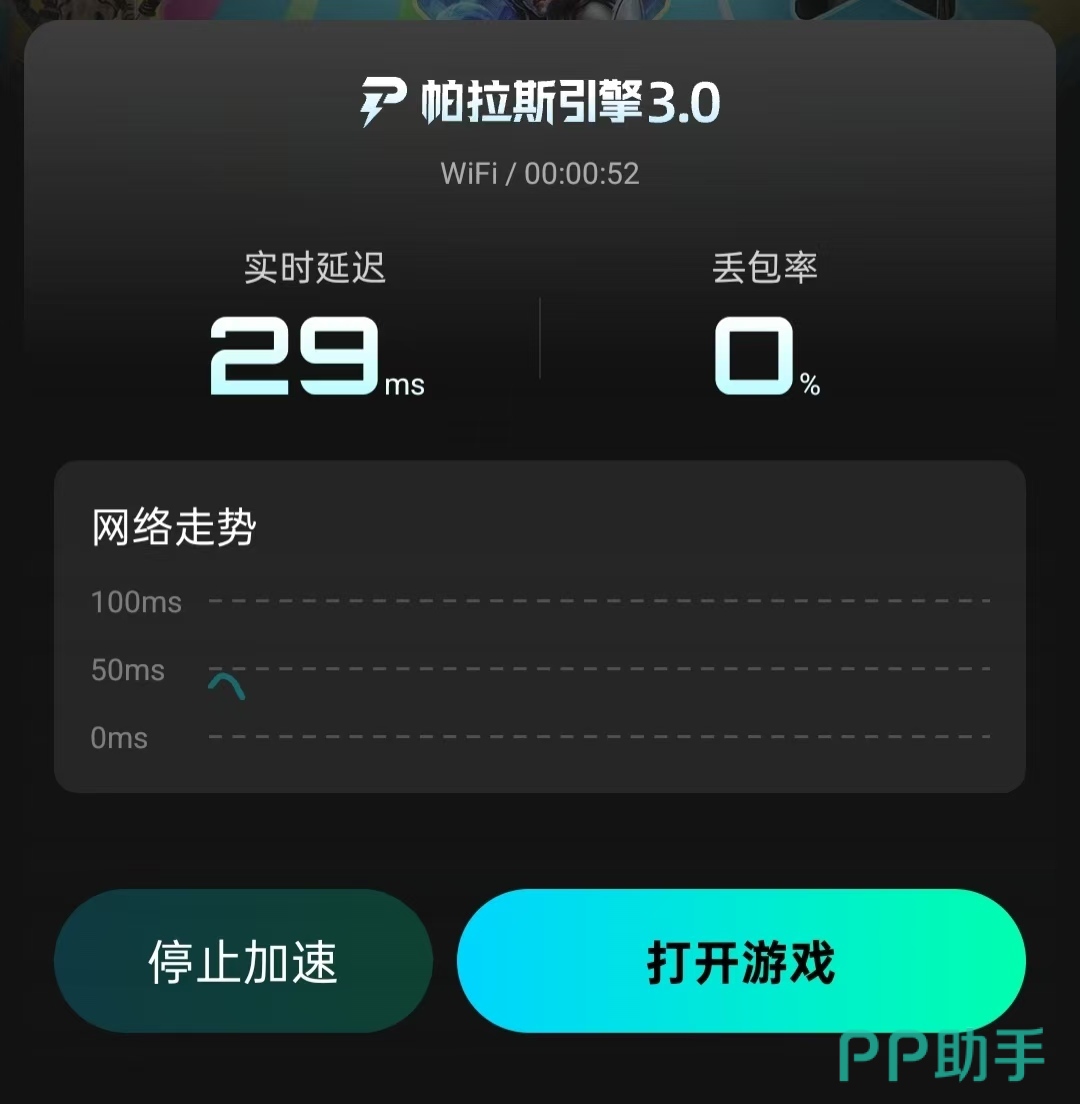1080x1104 pixels.
Task: Open the game with 打开游戏
Action: click(x=741, y=961)
